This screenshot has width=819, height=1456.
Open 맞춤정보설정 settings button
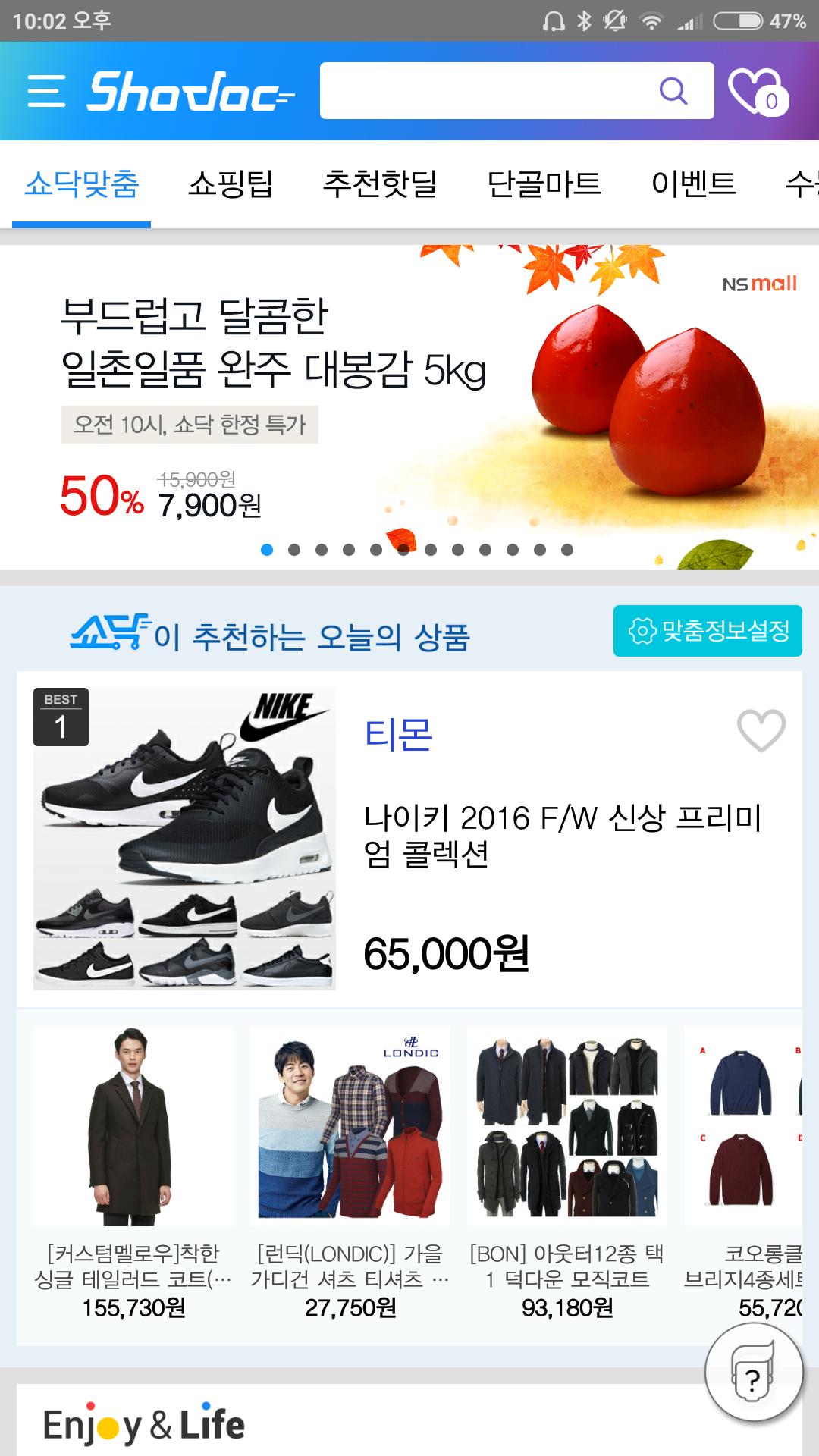(708, 631)
